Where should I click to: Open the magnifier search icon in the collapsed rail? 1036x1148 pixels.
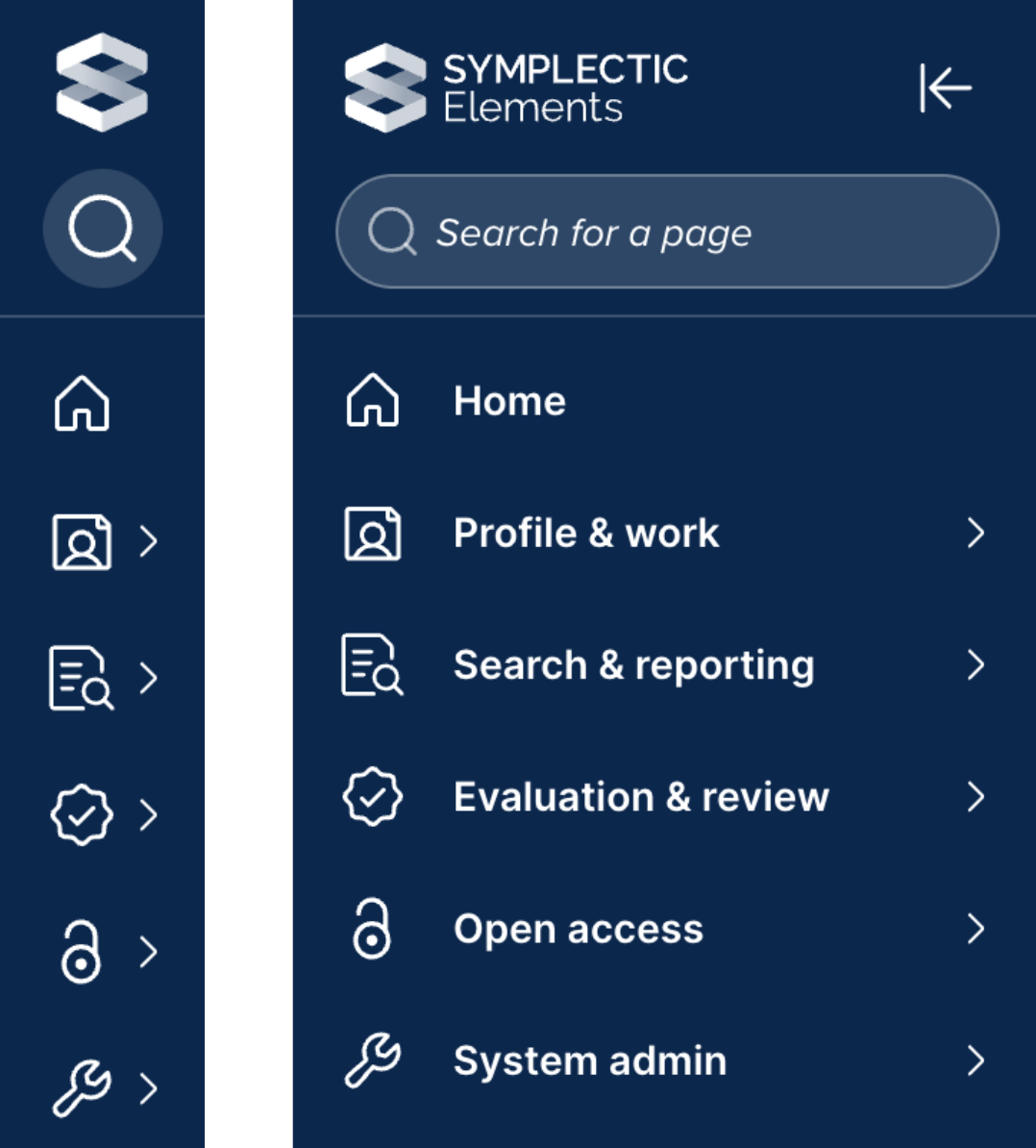pyautogui.click(x=102, y=229)
